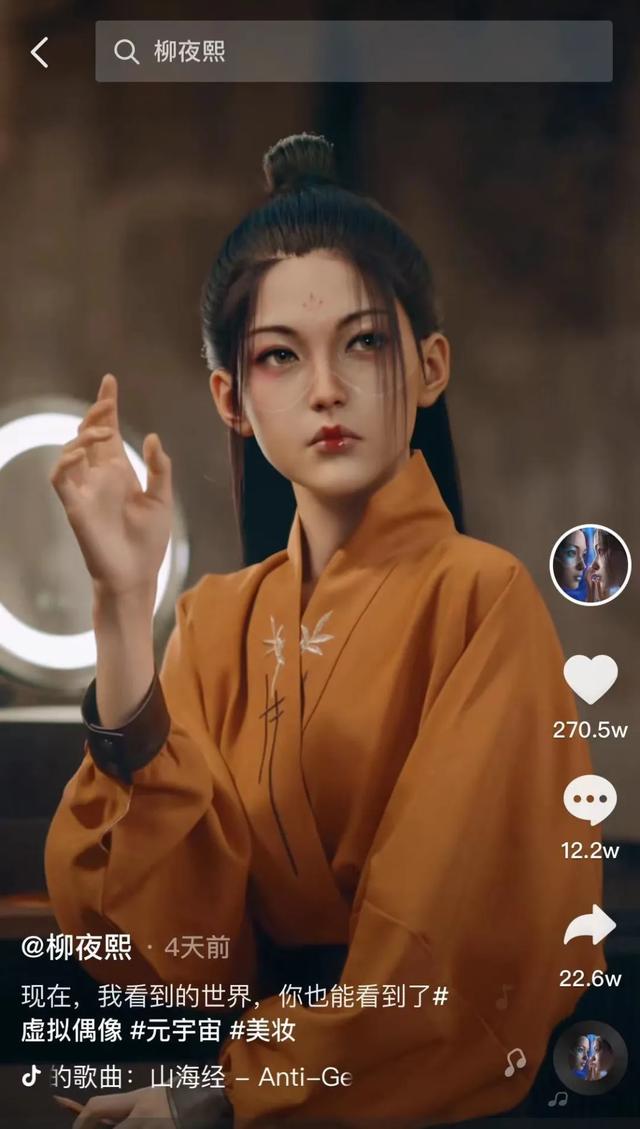Open the #虚拟偶像 hashtag

click(x=72, y=1030)
